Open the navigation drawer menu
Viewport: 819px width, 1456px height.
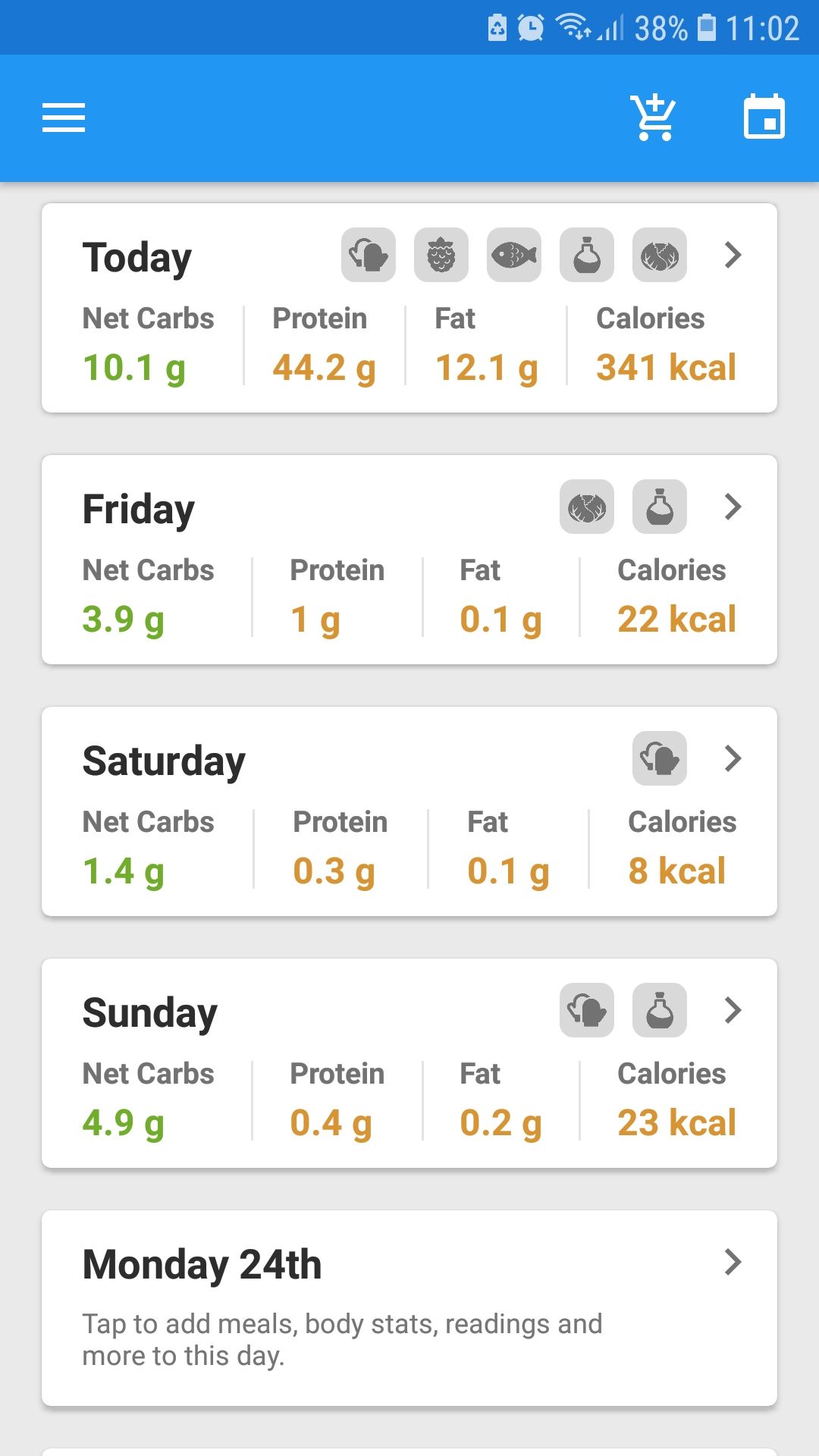(x=63, y=118)
